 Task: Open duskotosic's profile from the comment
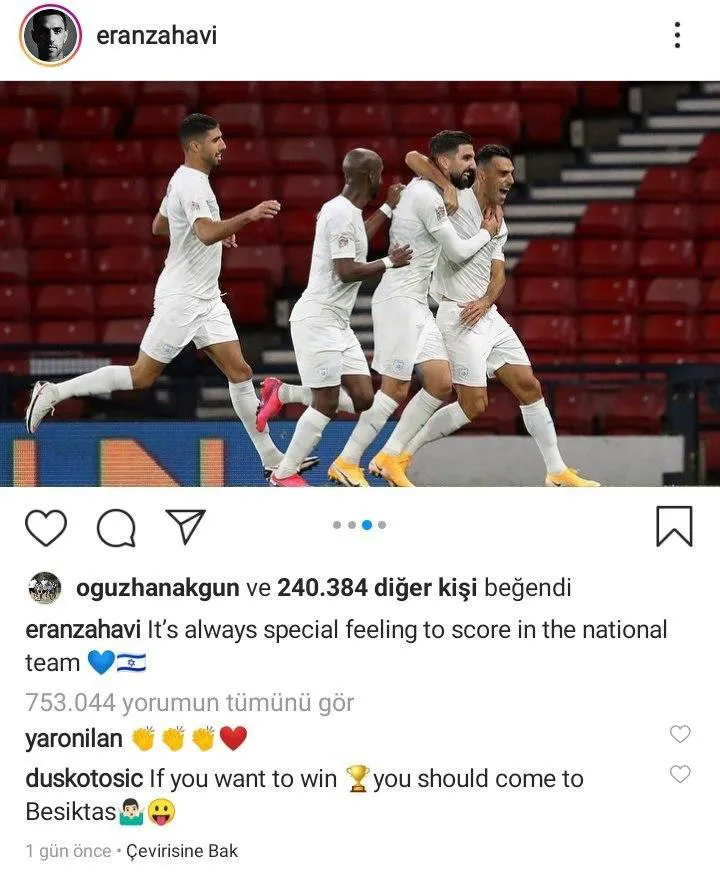coord(84,779)
